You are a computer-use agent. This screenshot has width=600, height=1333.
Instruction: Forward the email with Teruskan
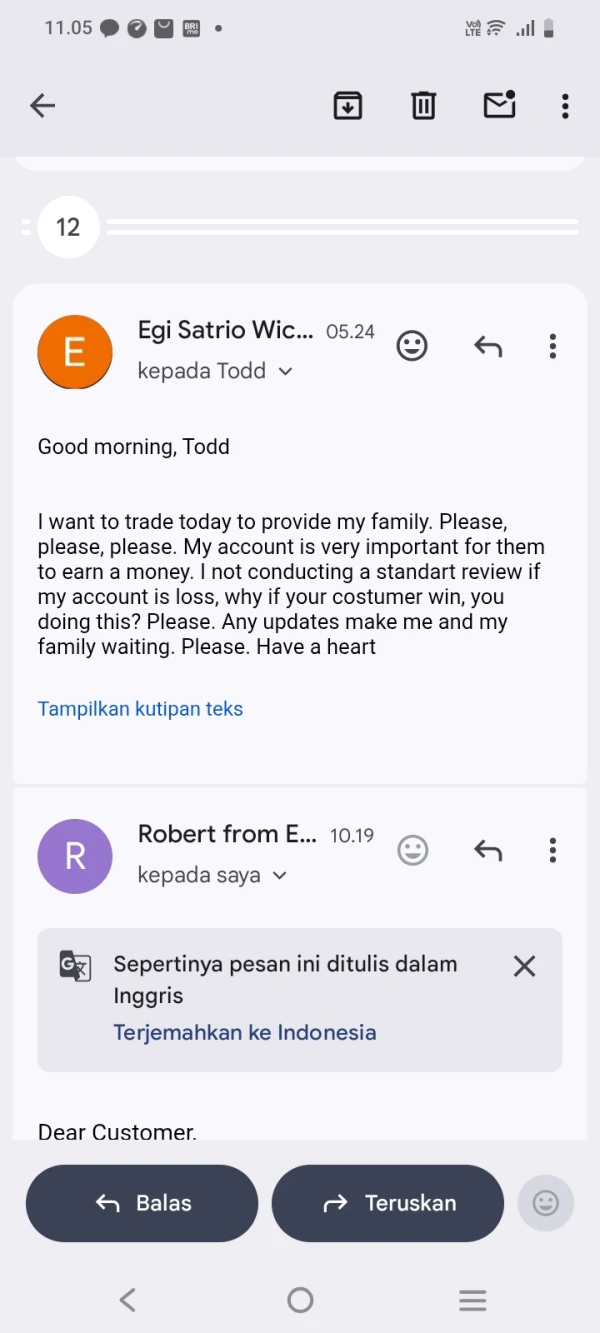[388, 1203]
